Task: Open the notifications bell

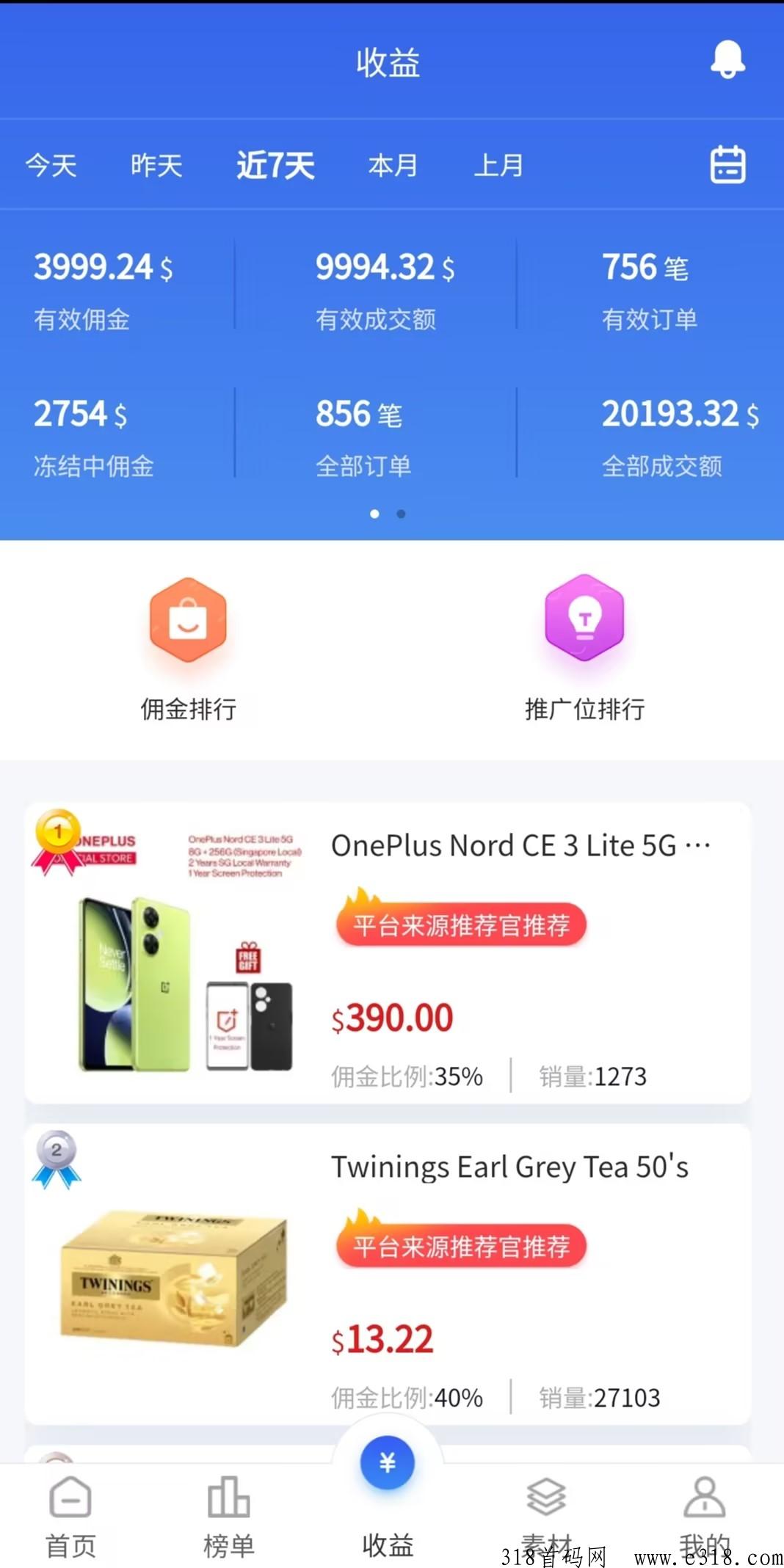Action: coord(727,60)
